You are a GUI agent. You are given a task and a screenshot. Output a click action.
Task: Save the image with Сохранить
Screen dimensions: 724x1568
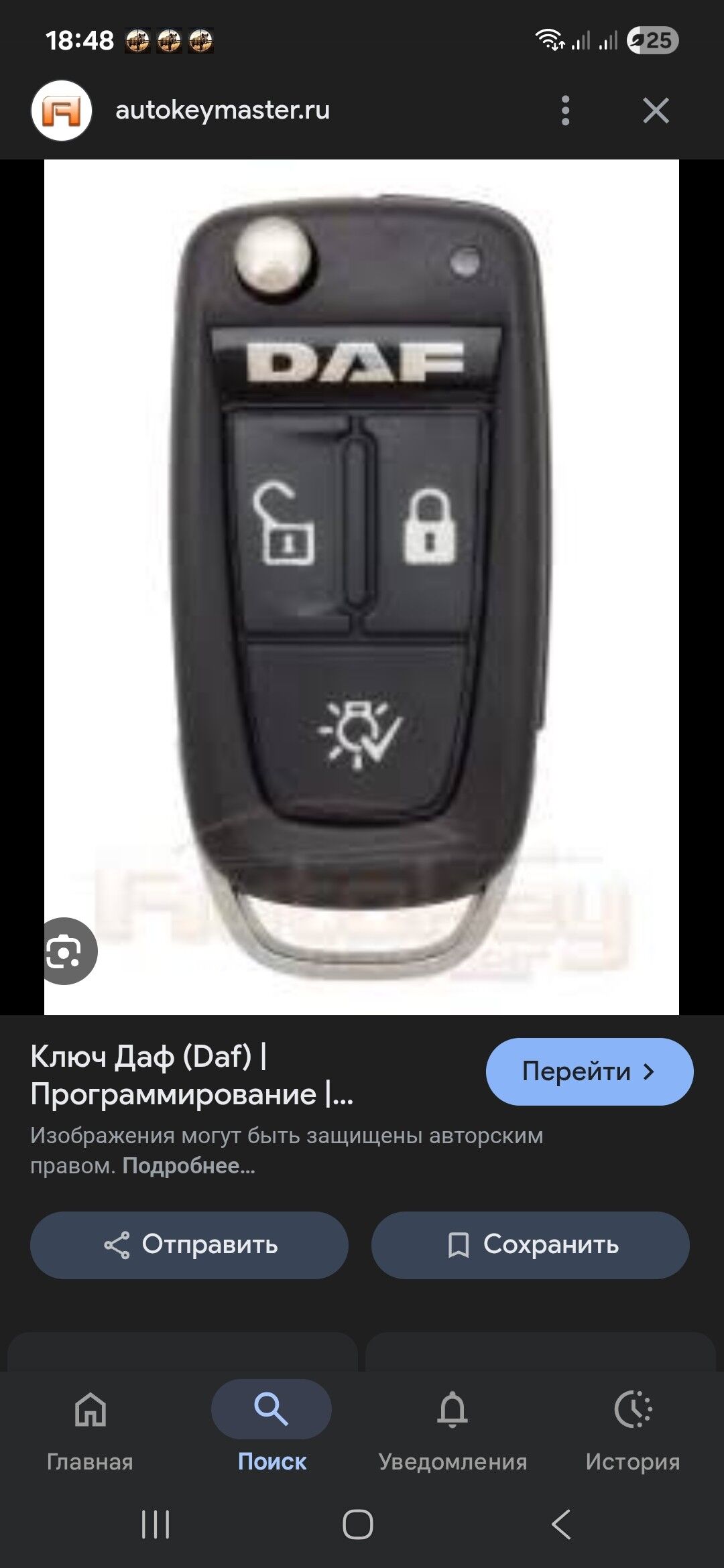coord(530,1244)
